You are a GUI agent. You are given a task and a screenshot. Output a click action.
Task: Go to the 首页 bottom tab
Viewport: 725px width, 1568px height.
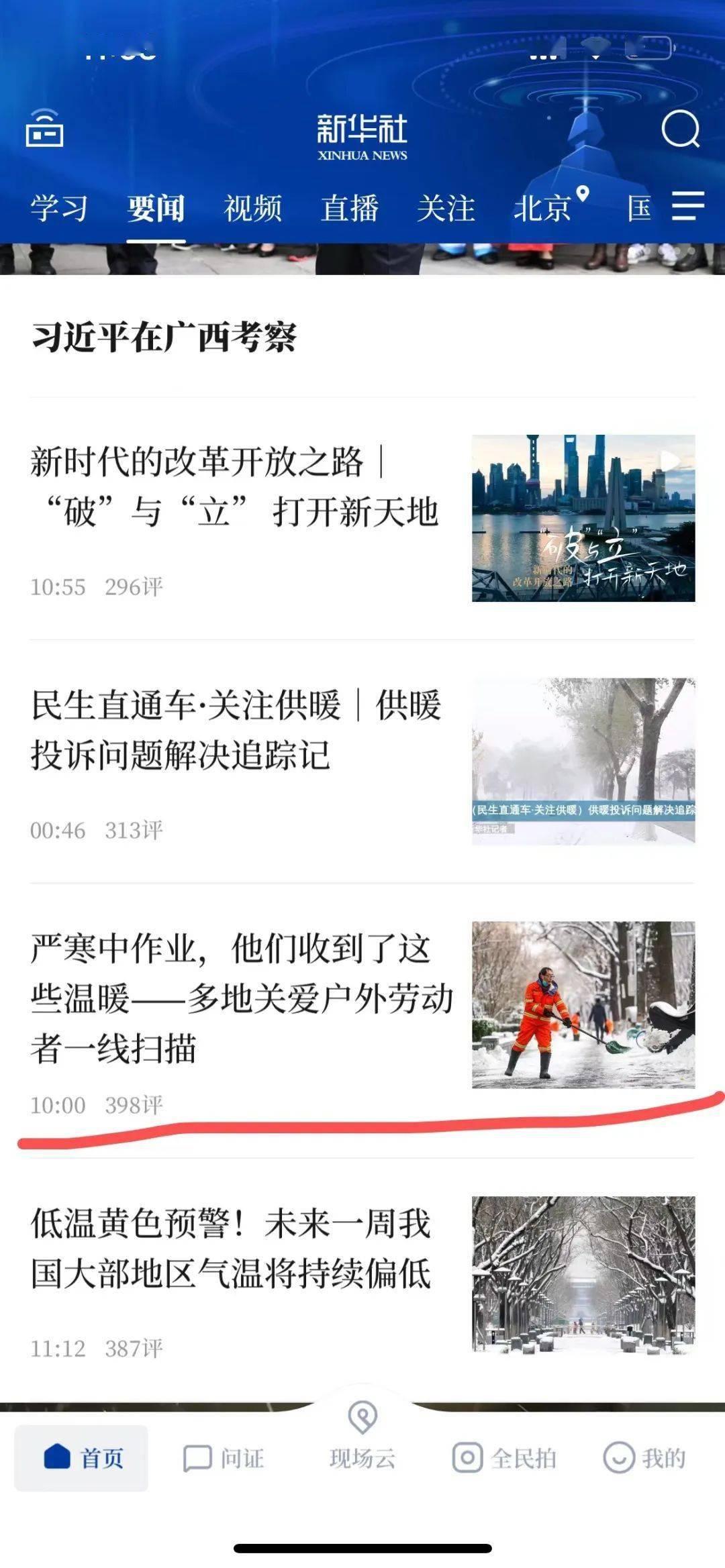[x=82, y=1459]
